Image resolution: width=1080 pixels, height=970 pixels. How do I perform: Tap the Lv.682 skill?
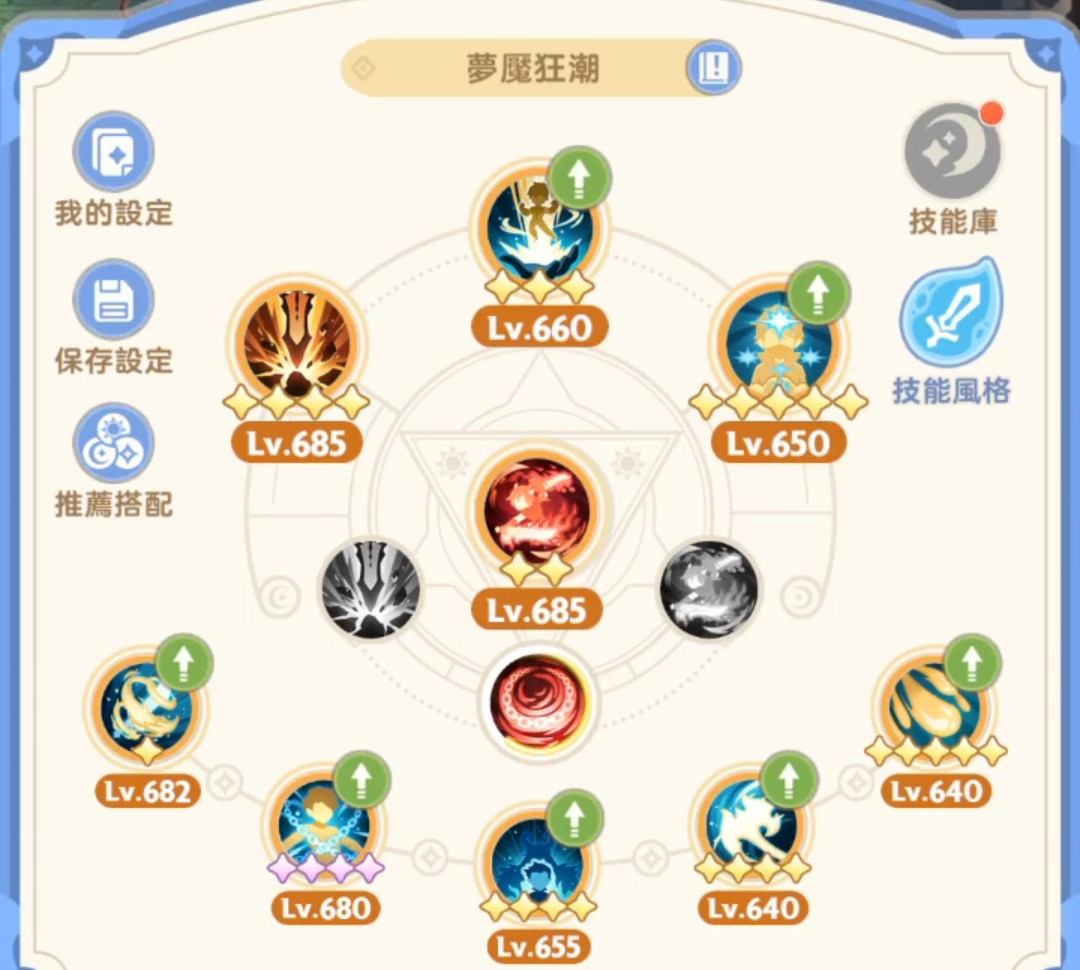147,706
